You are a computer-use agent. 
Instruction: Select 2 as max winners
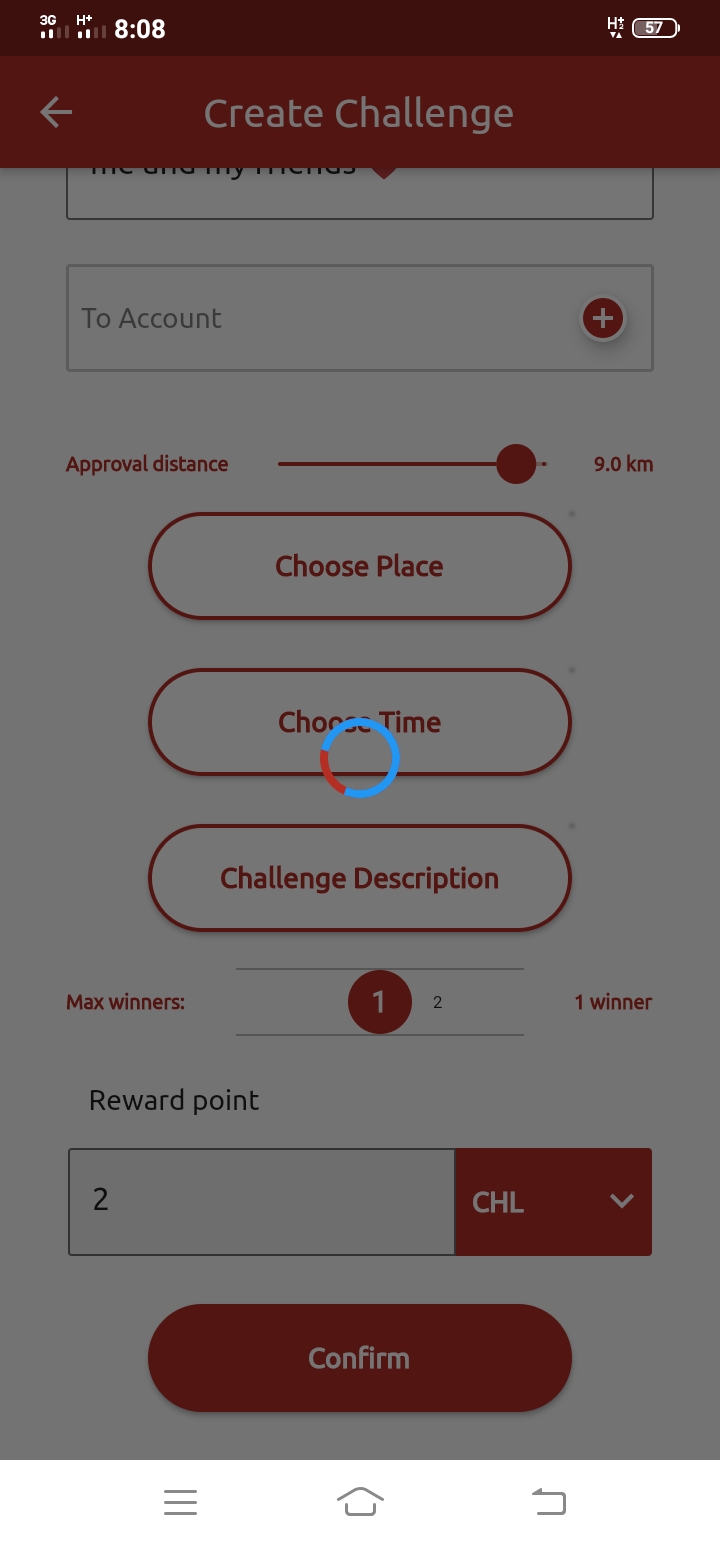coord(437,1002)
